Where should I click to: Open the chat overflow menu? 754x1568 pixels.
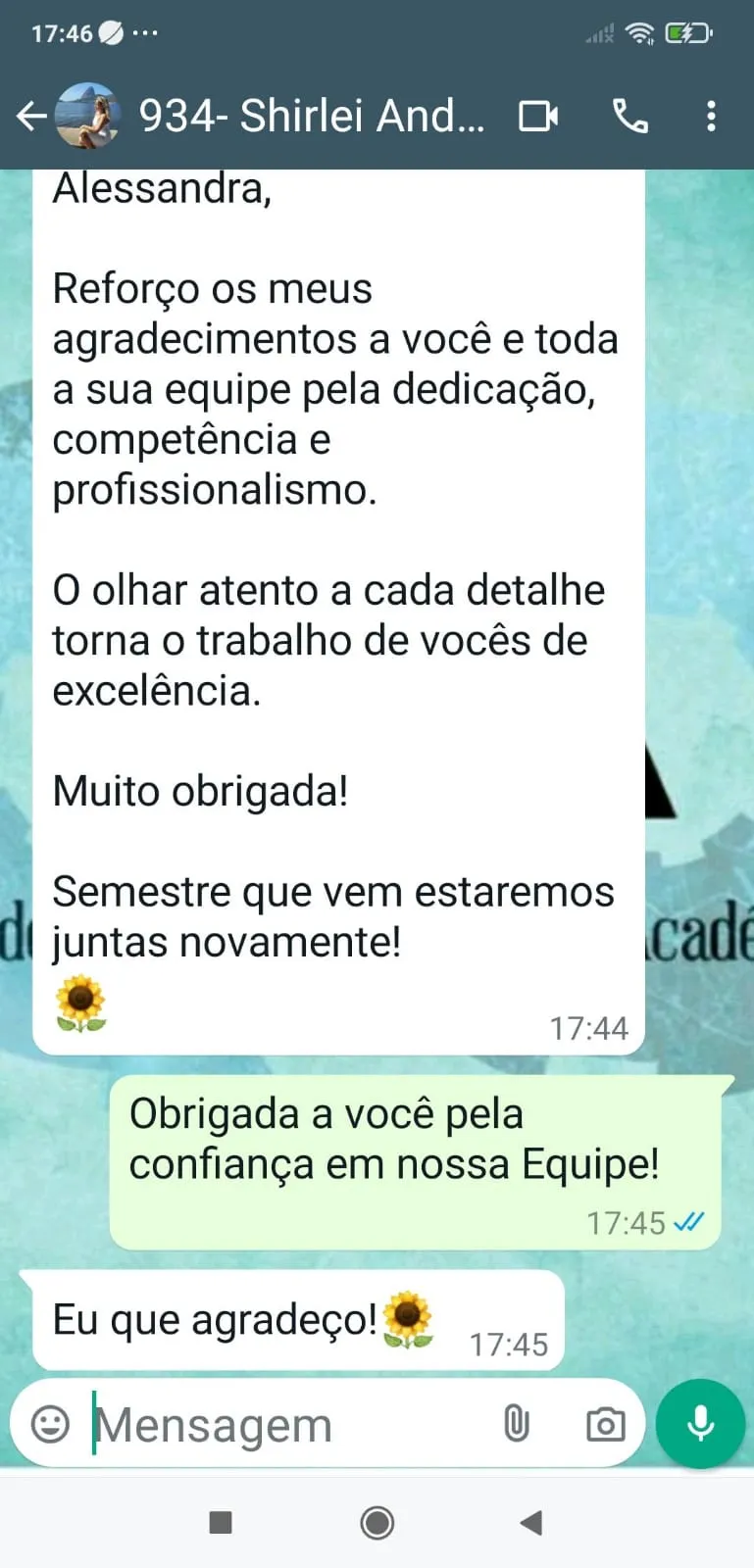711,117
